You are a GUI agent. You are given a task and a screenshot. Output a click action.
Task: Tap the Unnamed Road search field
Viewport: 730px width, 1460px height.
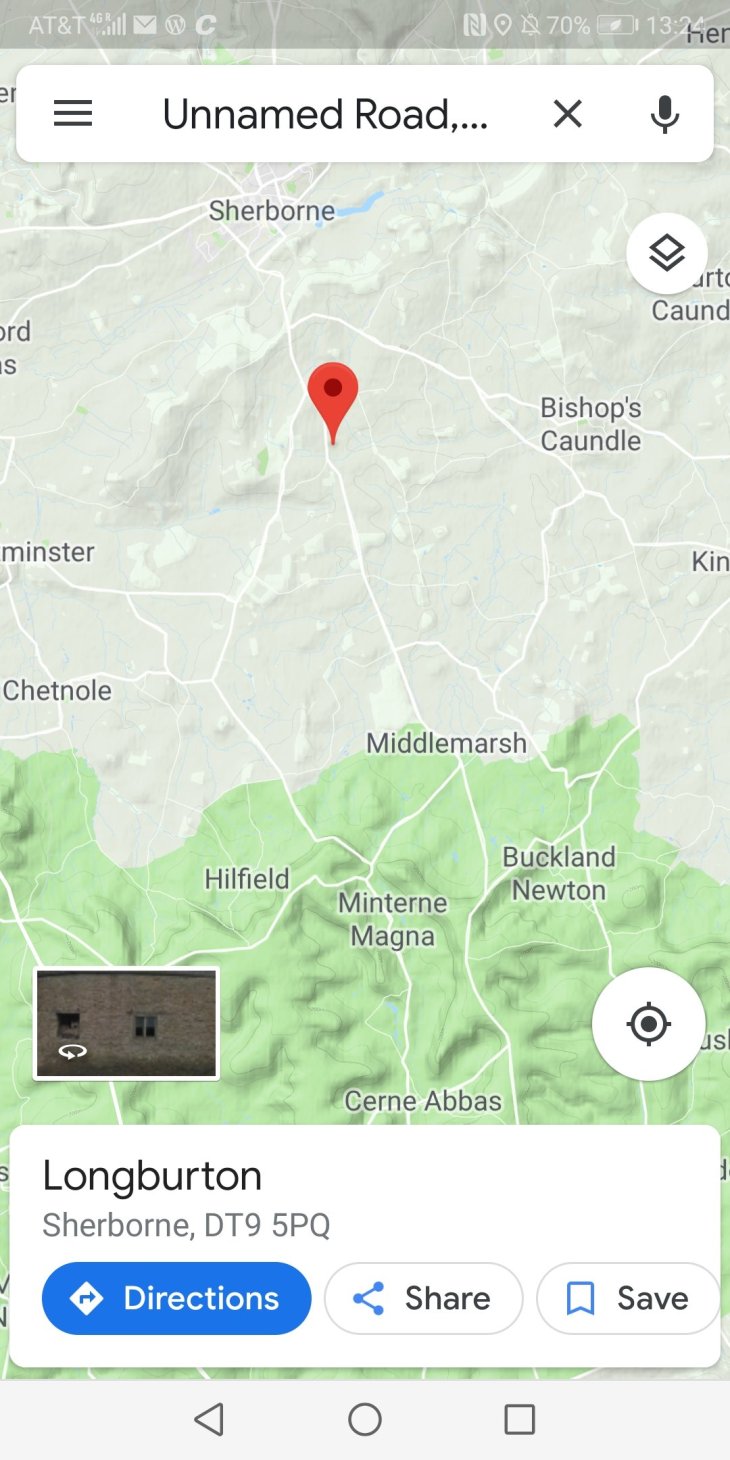point(325,114)
